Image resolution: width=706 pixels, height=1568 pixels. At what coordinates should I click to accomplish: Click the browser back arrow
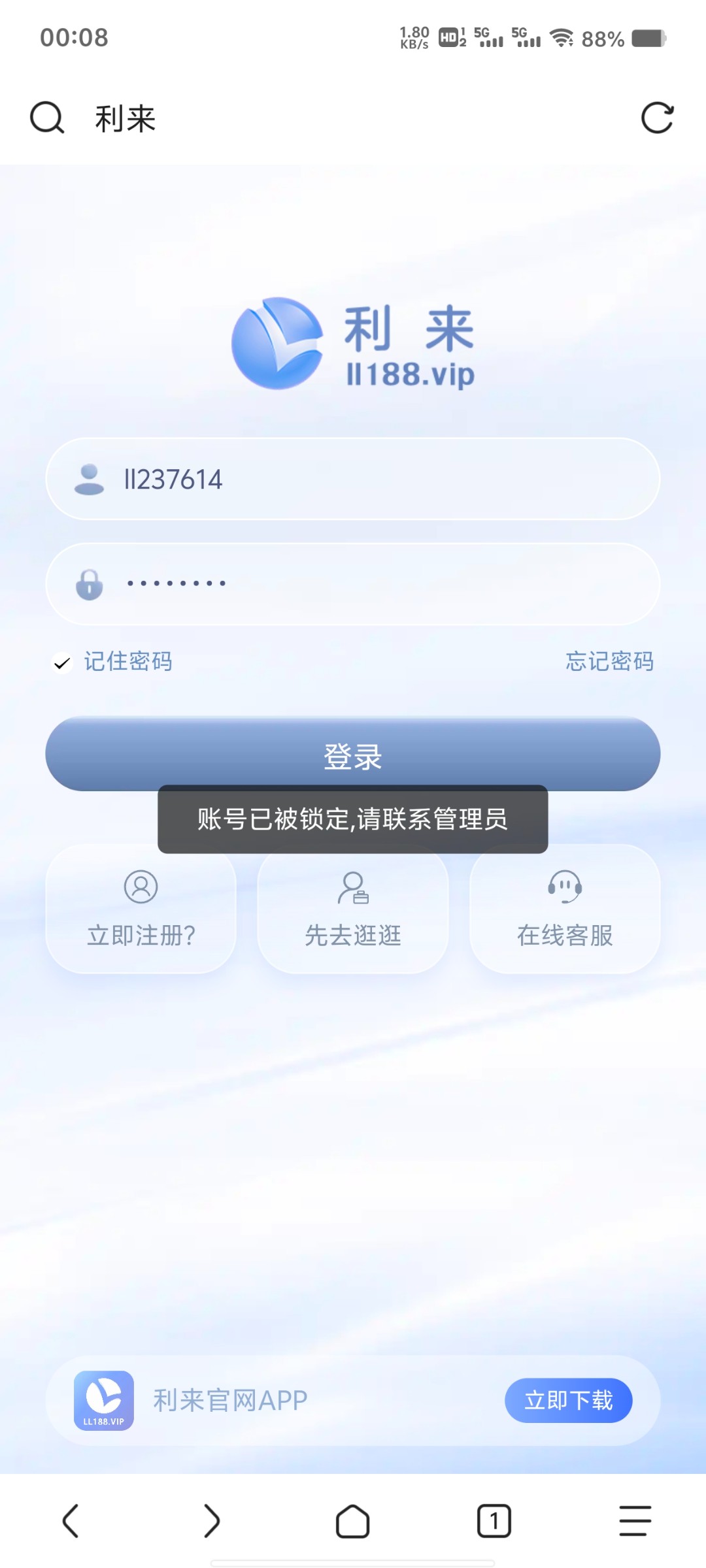(72, 1520)
